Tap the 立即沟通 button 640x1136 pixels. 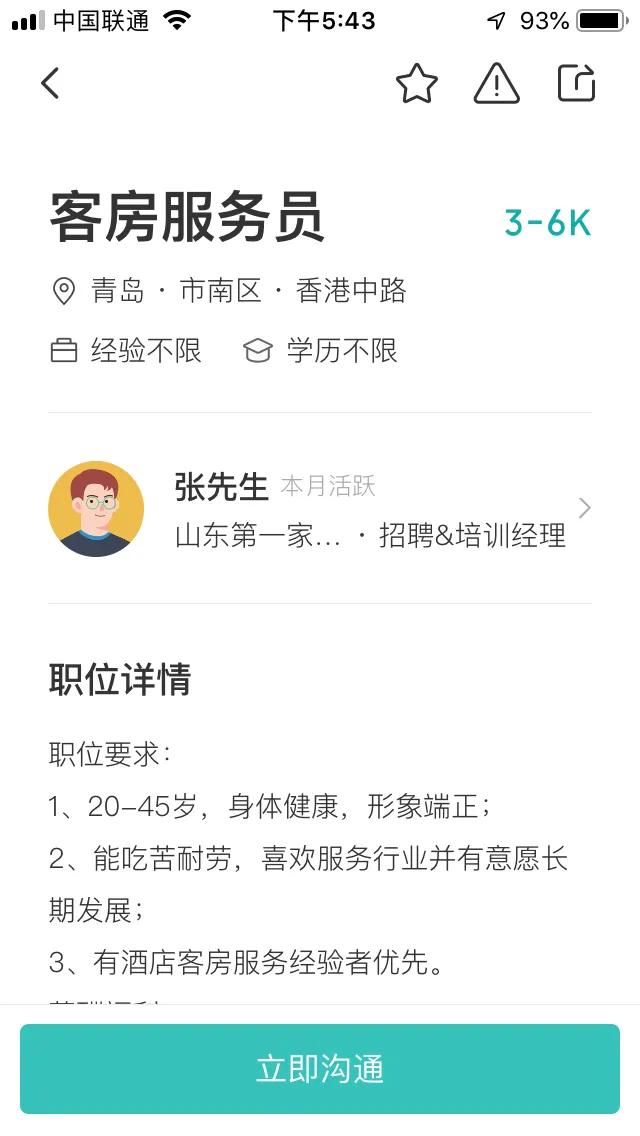(320, 1069)
